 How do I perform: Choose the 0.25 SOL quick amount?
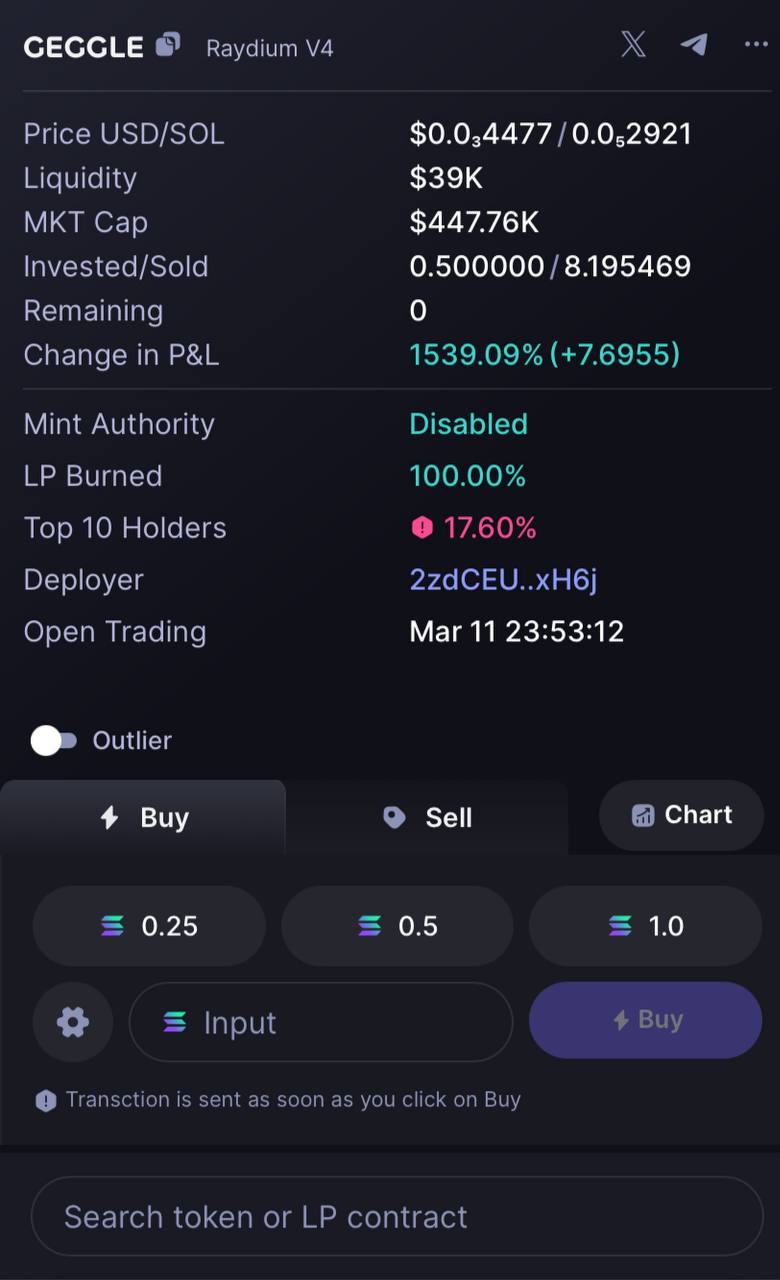(149, 926)
